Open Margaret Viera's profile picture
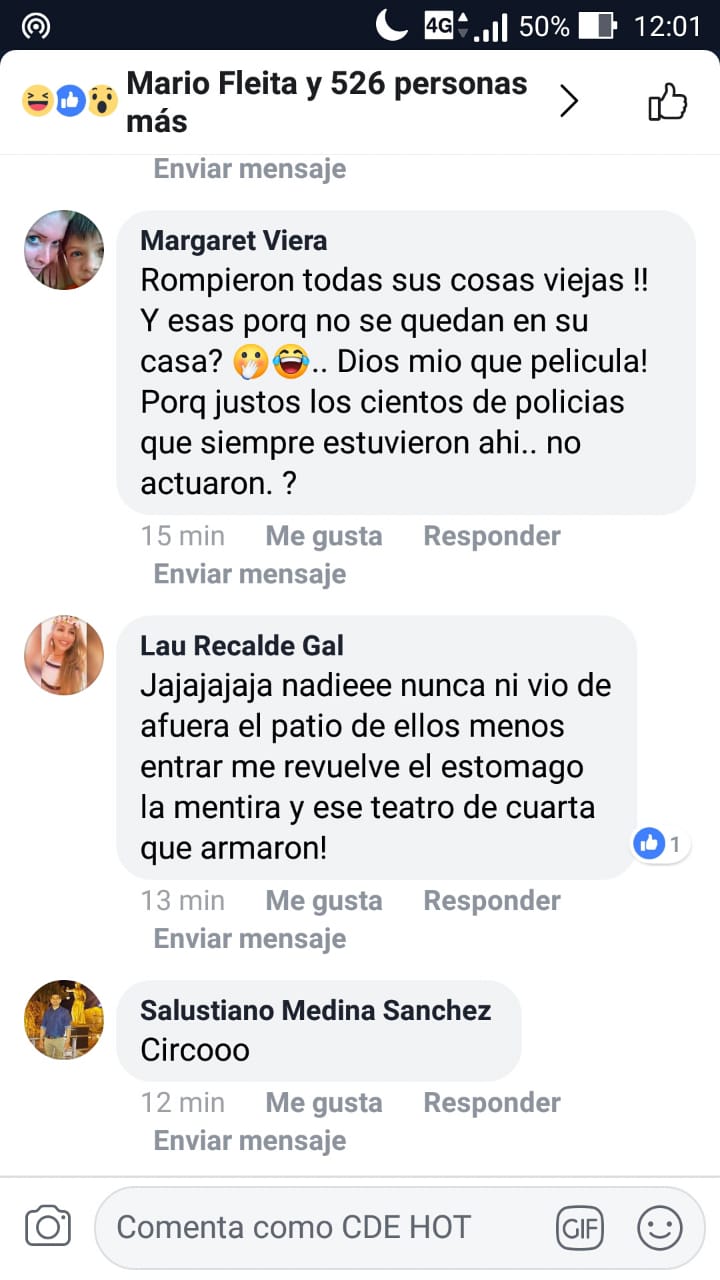Viewport: 720px width, 1280px height. pyautogui.click(x=64, y=250)
